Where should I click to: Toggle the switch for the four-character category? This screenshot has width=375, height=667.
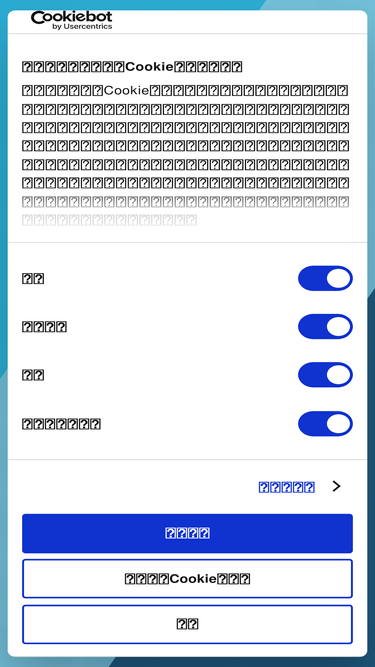(x=325, y=327)
